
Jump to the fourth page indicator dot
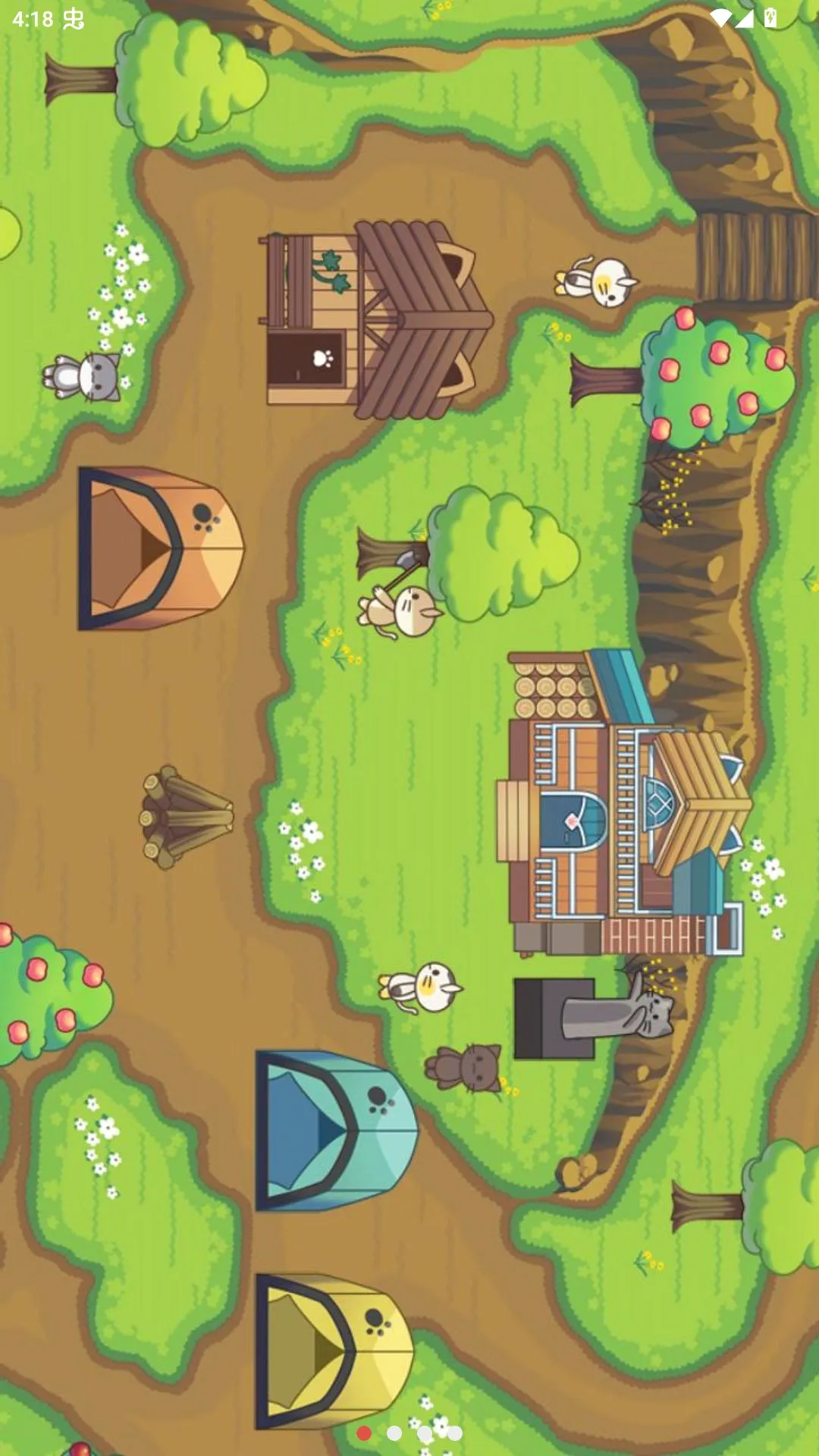pos(455,1433)
